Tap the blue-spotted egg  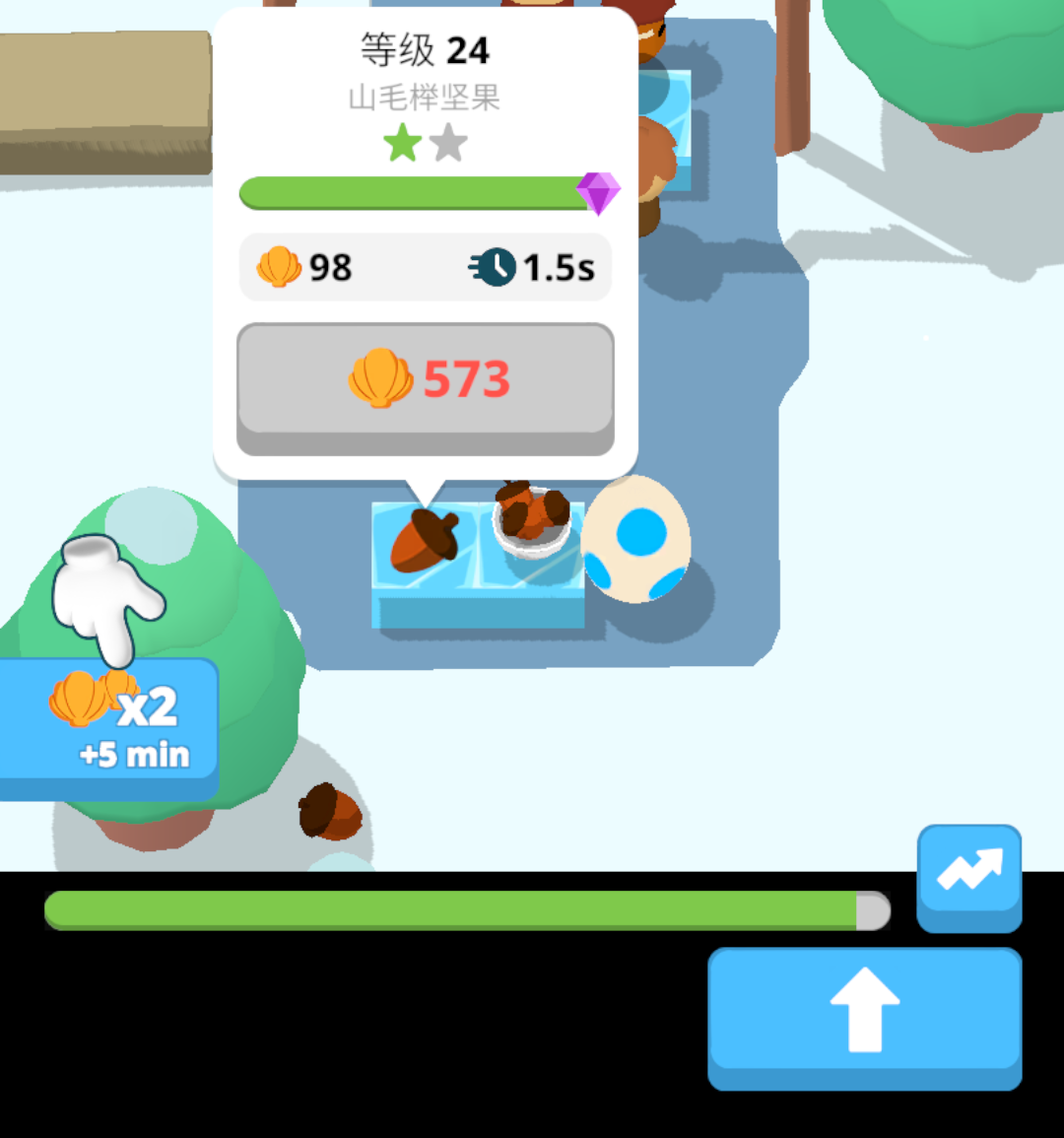tap(635, 540)
